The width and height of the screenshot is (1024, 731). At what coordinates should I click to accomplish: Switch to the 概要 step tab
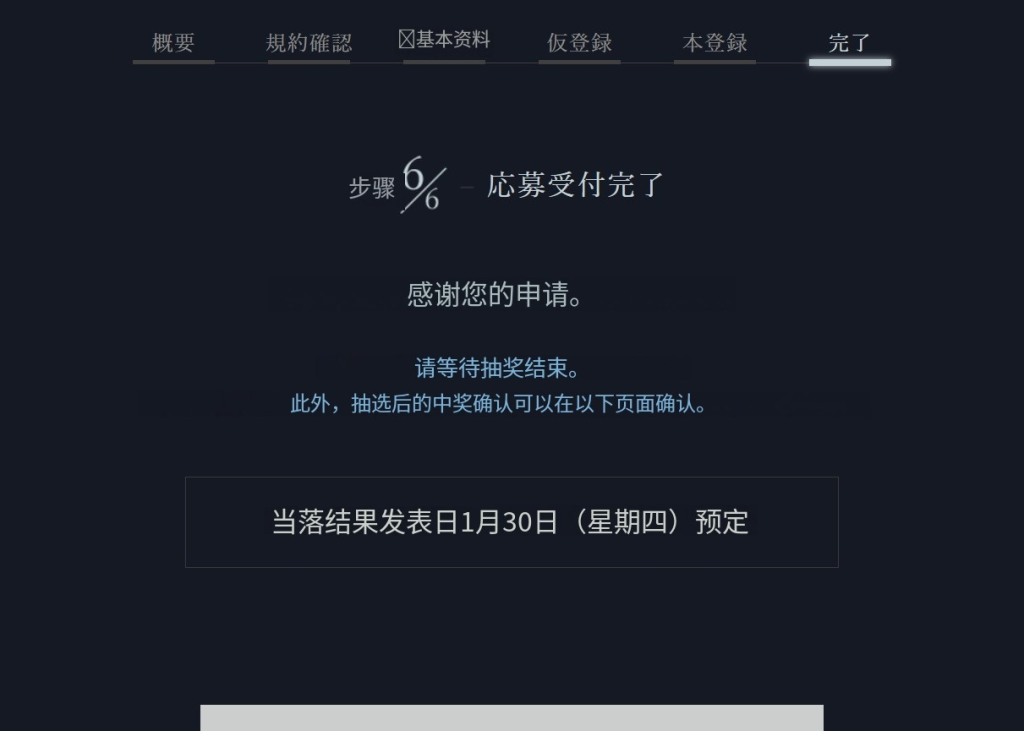[x=173, y=43]
